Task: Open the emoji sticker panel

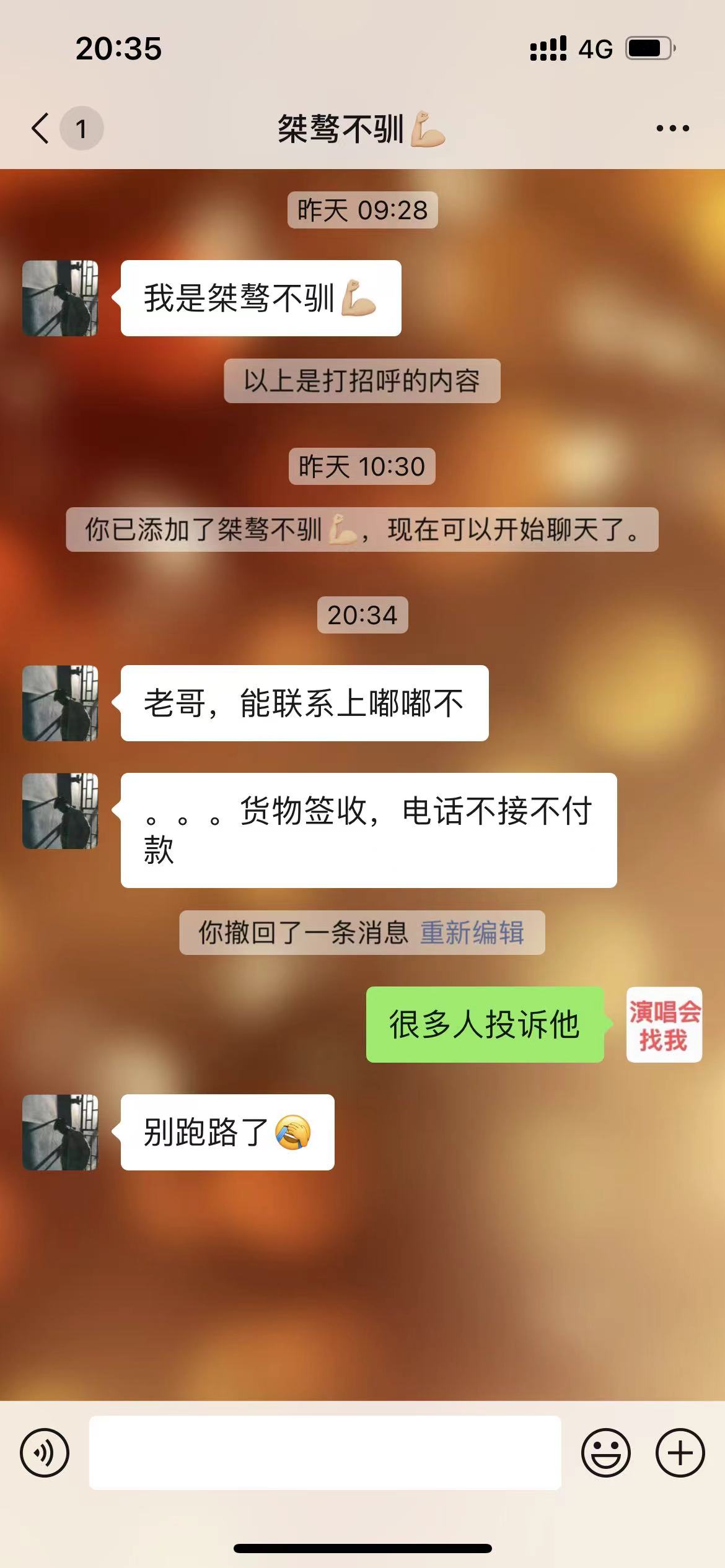Action: 605,1453
